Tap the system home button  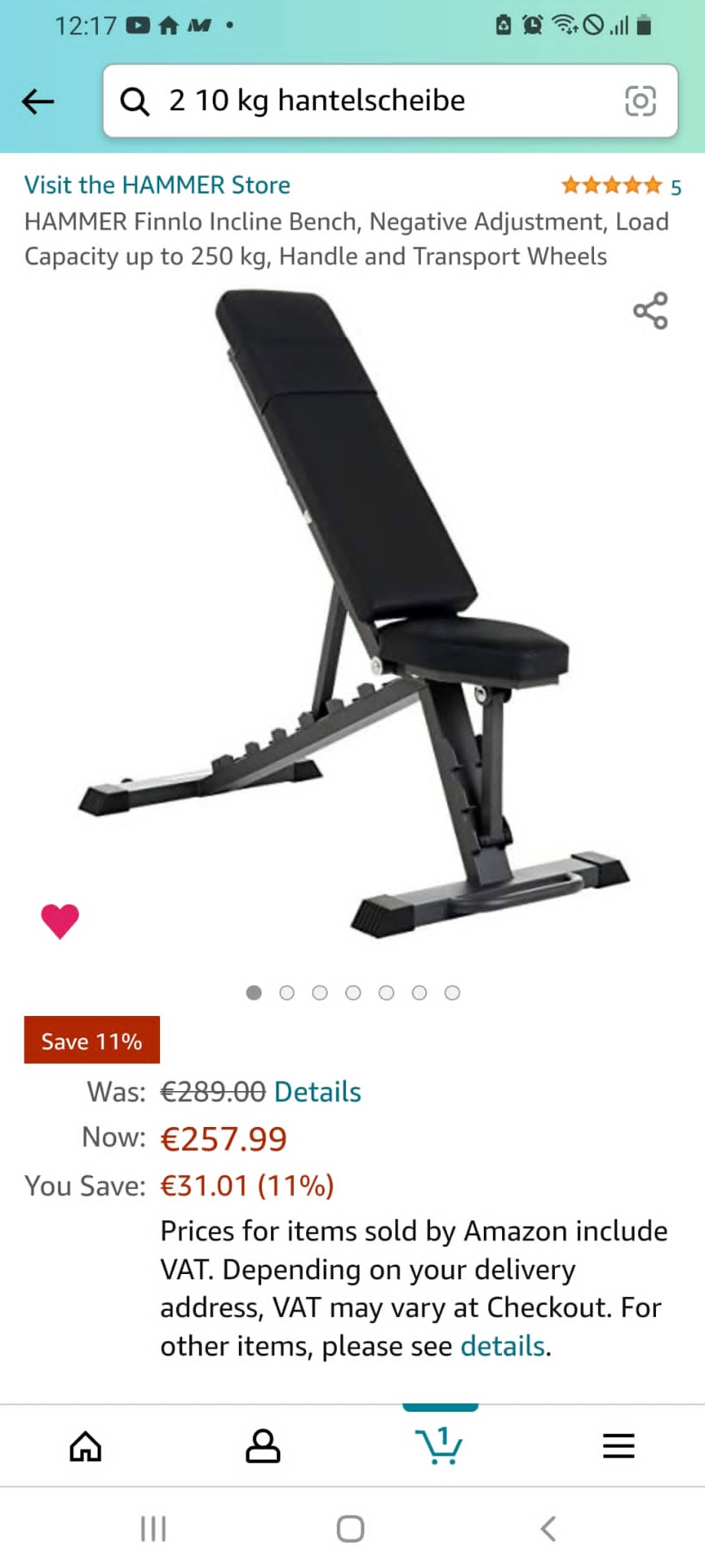(x=351, y=1529)
